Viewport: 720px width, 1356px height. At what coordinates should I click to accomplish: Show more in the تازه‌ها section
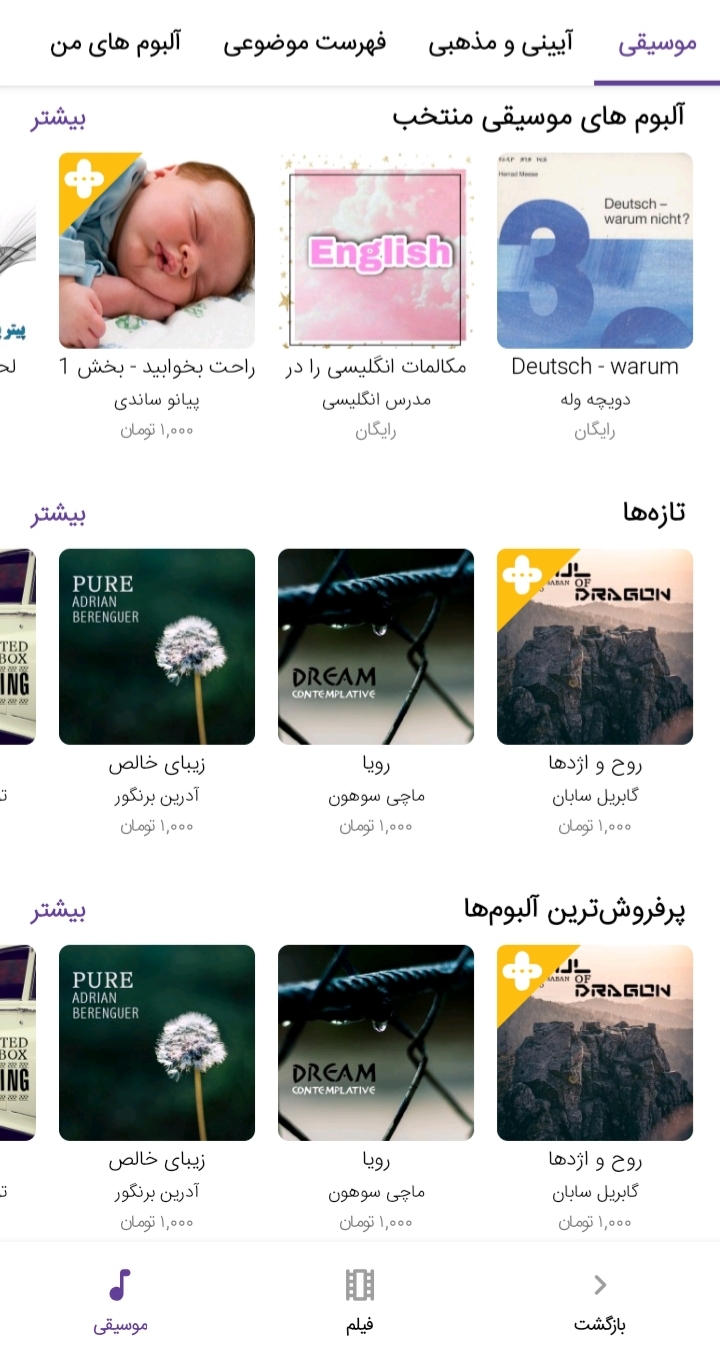click(x=58, y=514)
